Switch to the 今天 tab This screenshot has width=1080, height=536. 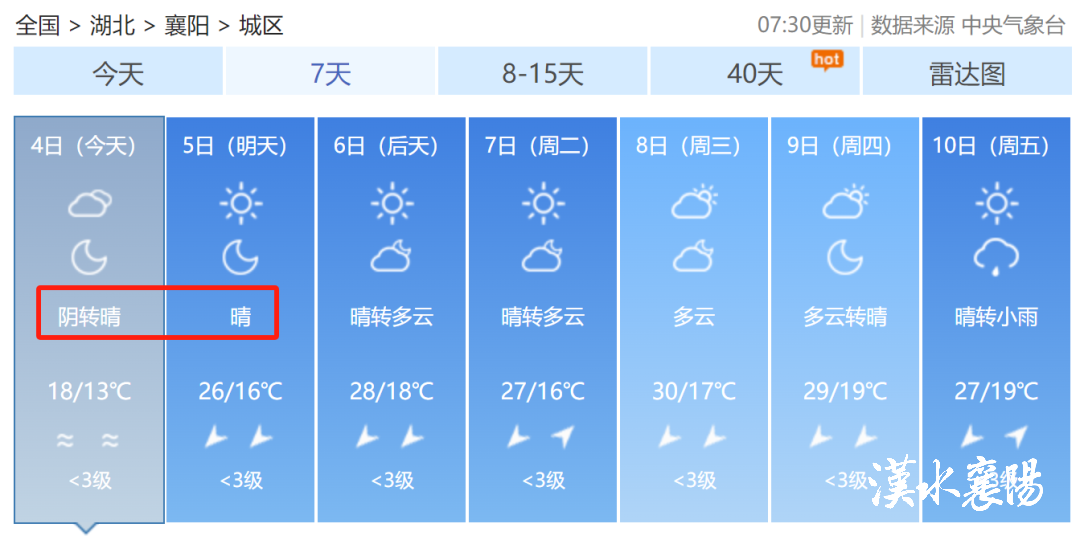coord(118,73)
